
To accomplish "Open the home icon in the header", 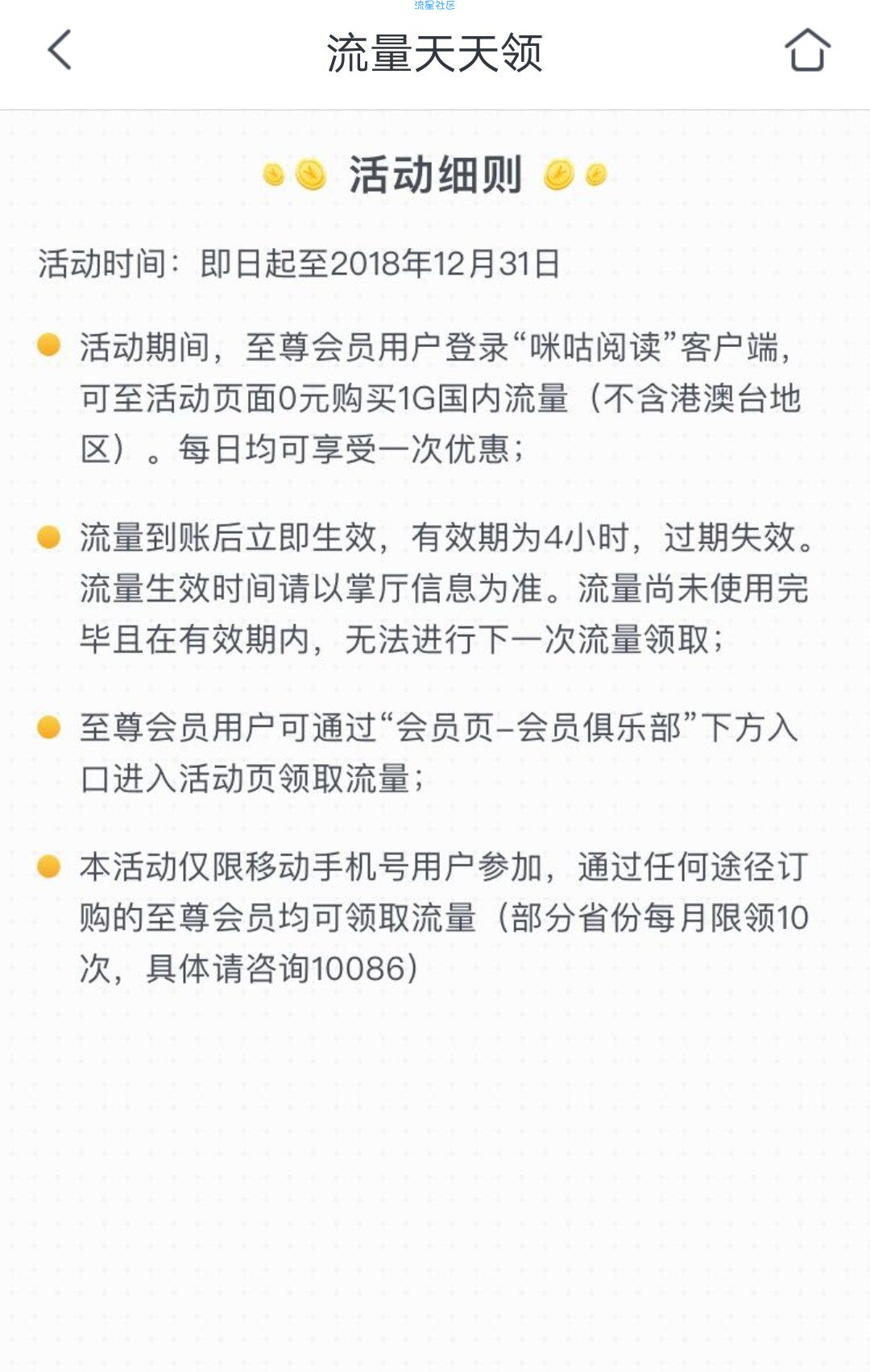I will (807, 51).
